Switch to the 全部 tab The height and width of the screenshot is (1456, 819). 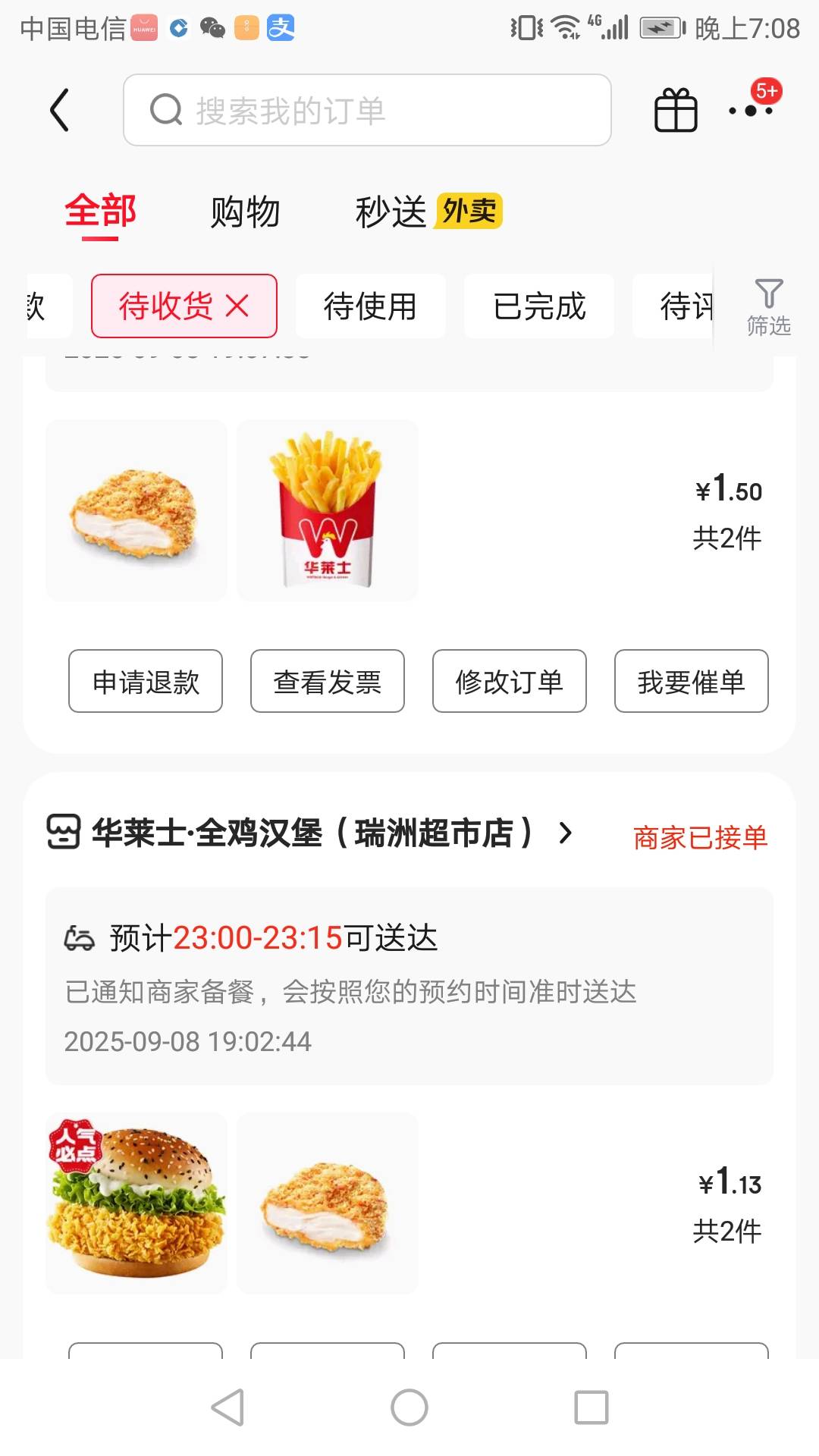100,212
